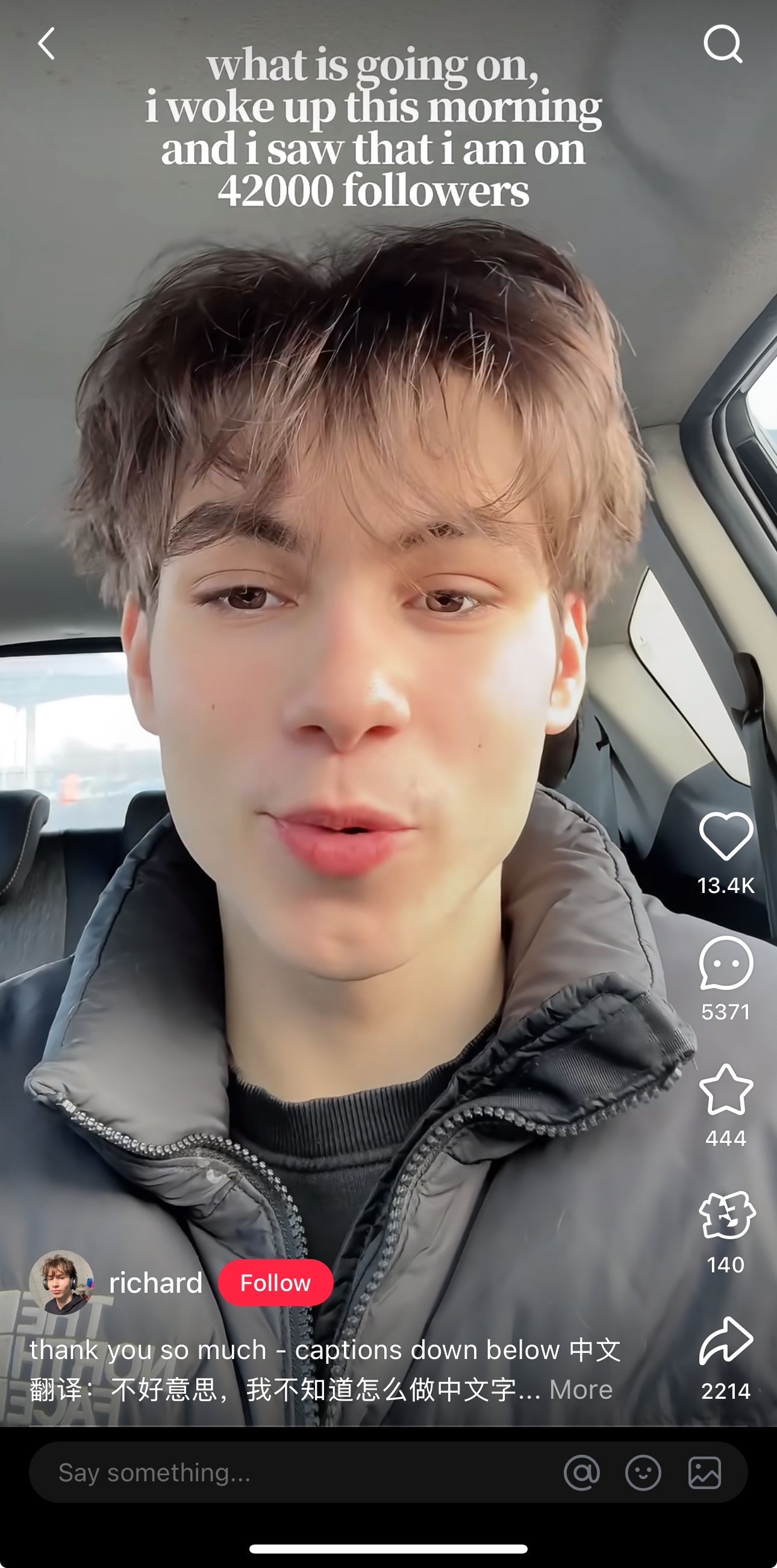This screenshot has width=777, height=1568.
Task: Open search with the magnifier icon
Action: tap(723, 44)
